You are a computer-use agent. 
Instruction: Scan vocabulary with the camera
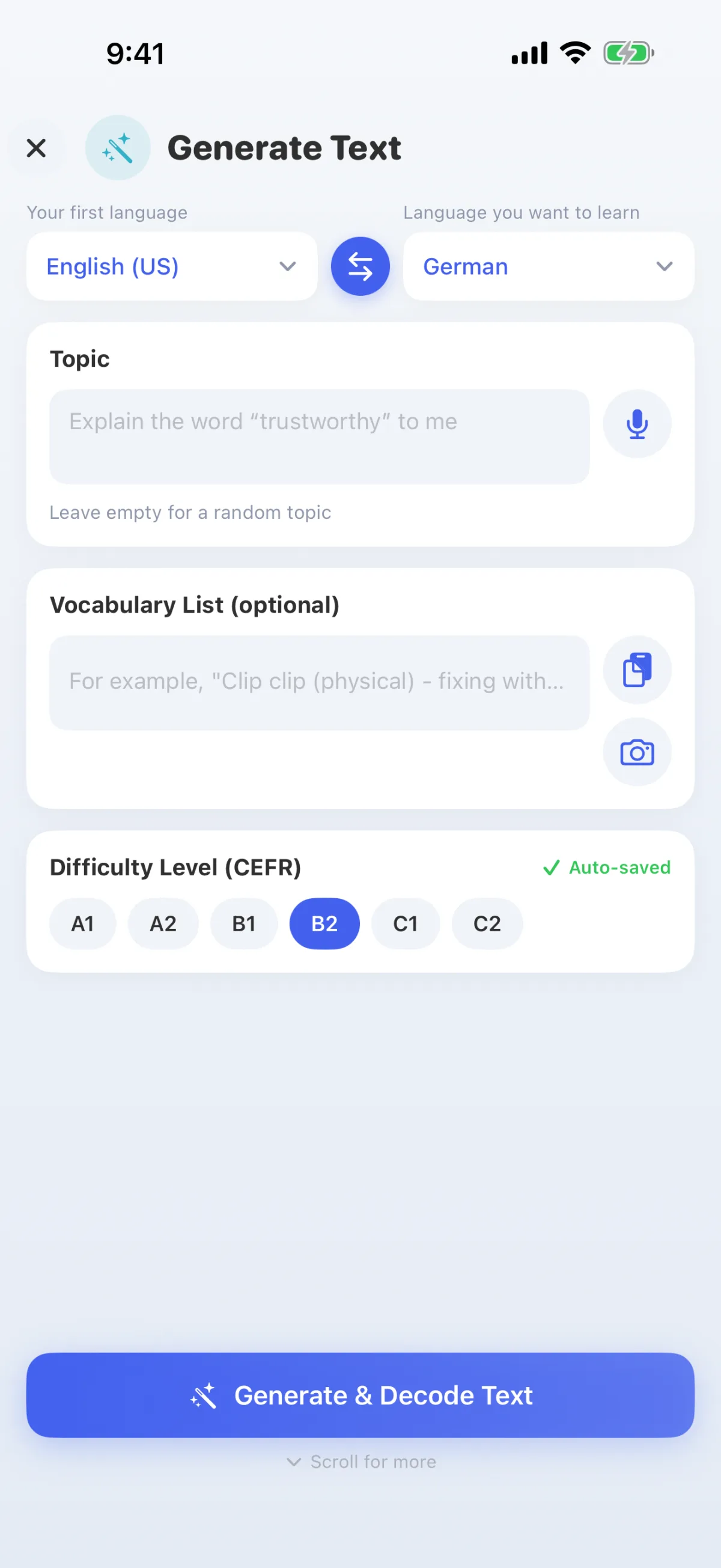pyautogui.click(x=637, y=752)
